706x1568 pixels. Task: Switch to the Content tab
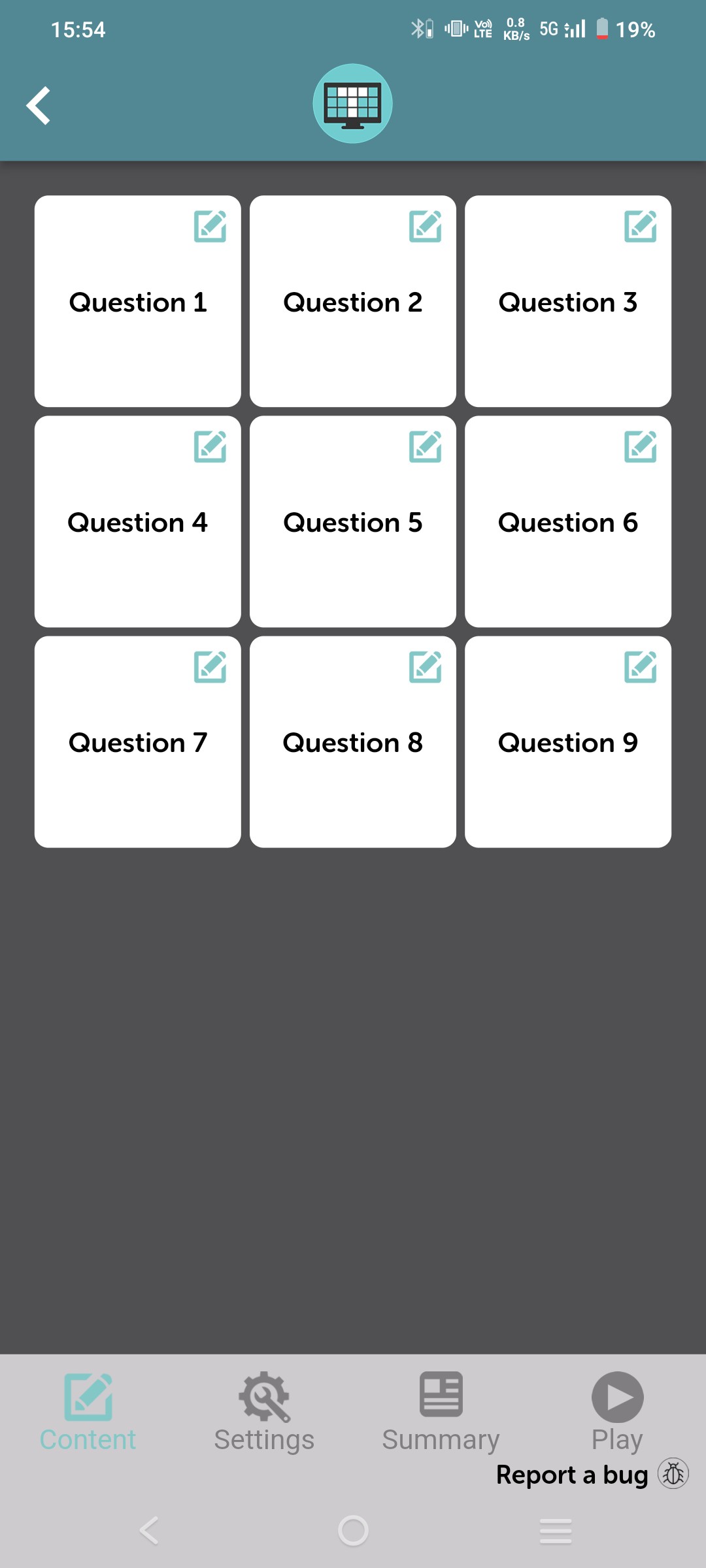[88, 1411]
